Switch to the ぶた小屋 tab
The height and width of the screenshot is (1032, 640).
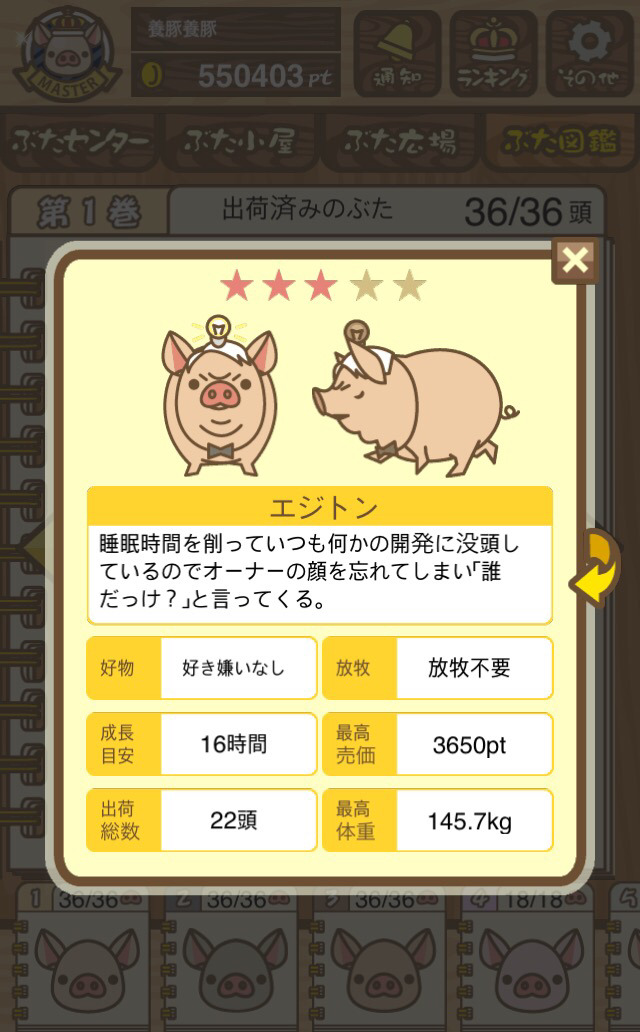[x=240, y=142]
